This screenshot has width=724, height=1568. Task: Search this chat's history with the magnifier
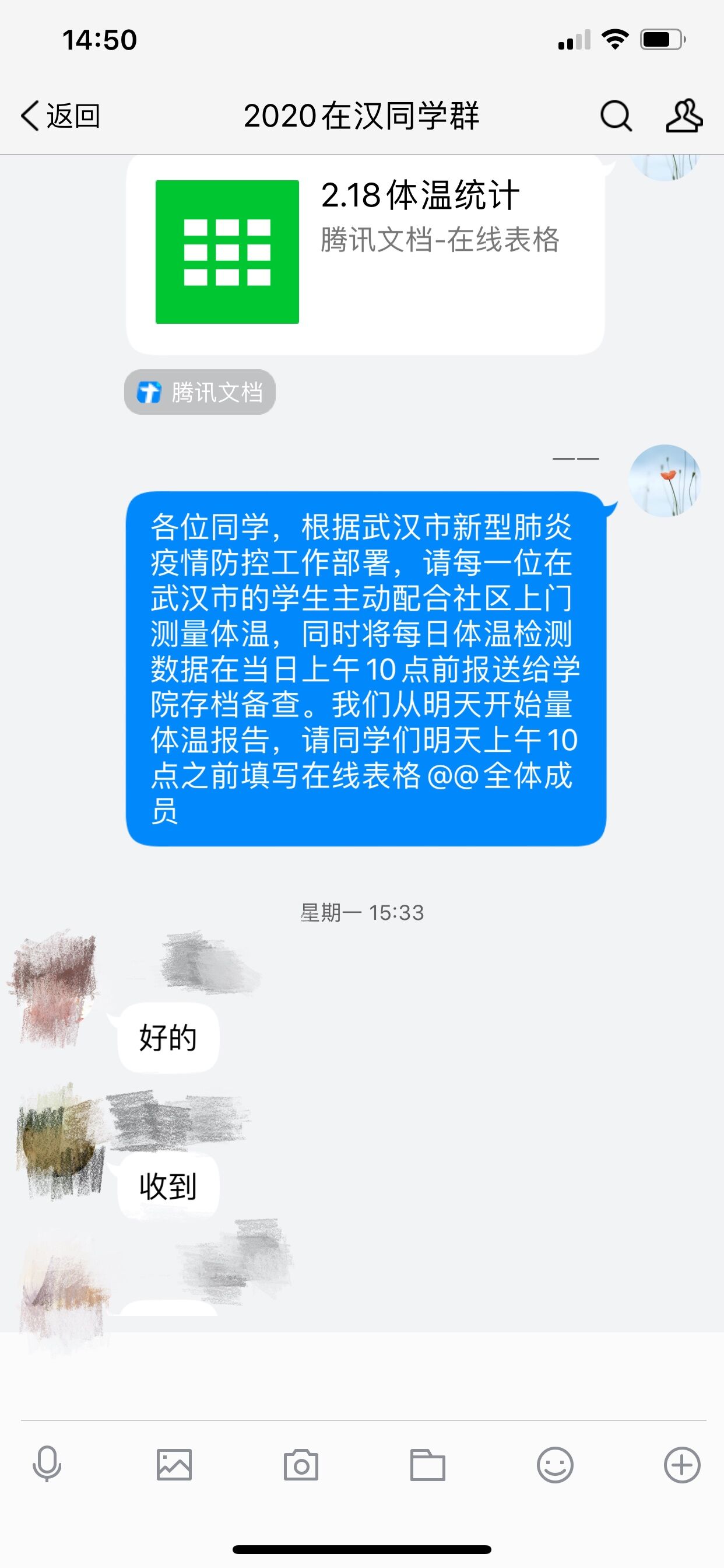pyautogui.click(x=616, y=116)
